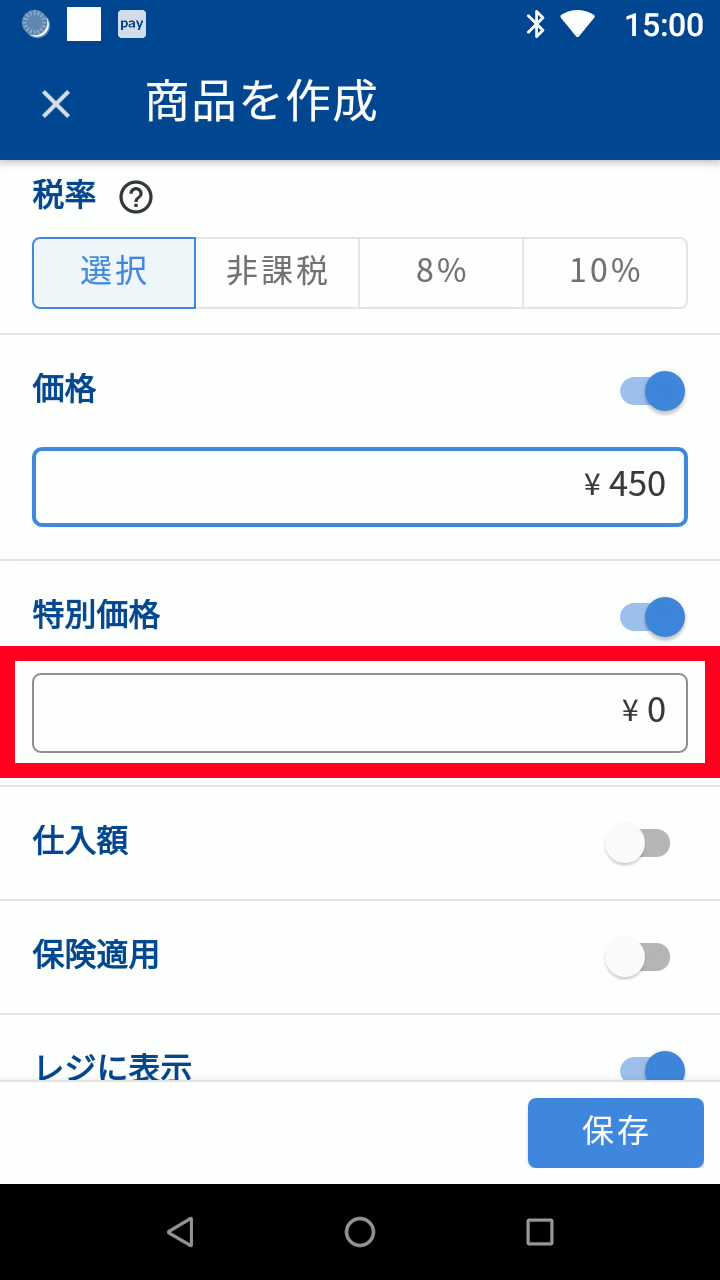Toggle the レジに表示 switch

pyautogui.click(x=652, y=1067)
